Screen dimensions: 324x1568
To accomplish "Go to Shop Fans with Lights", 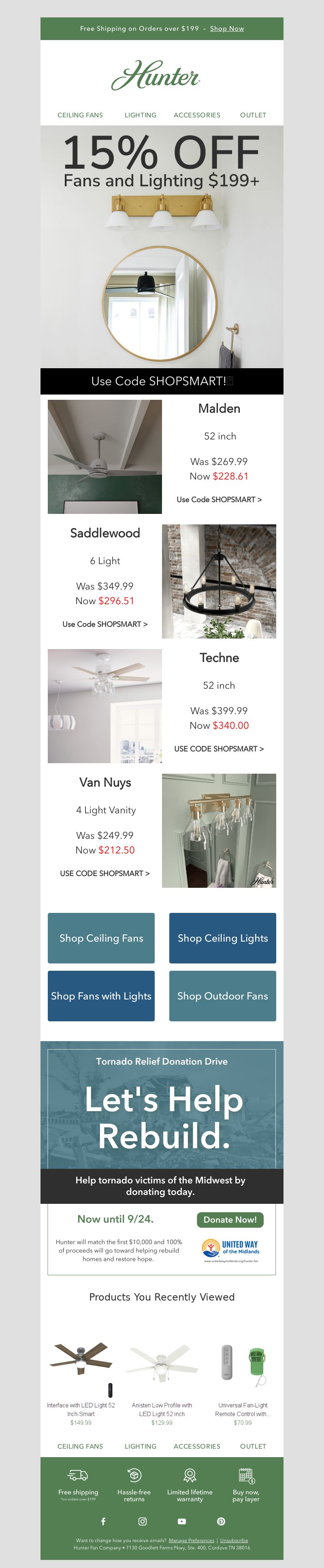I will tap(101, 996).
